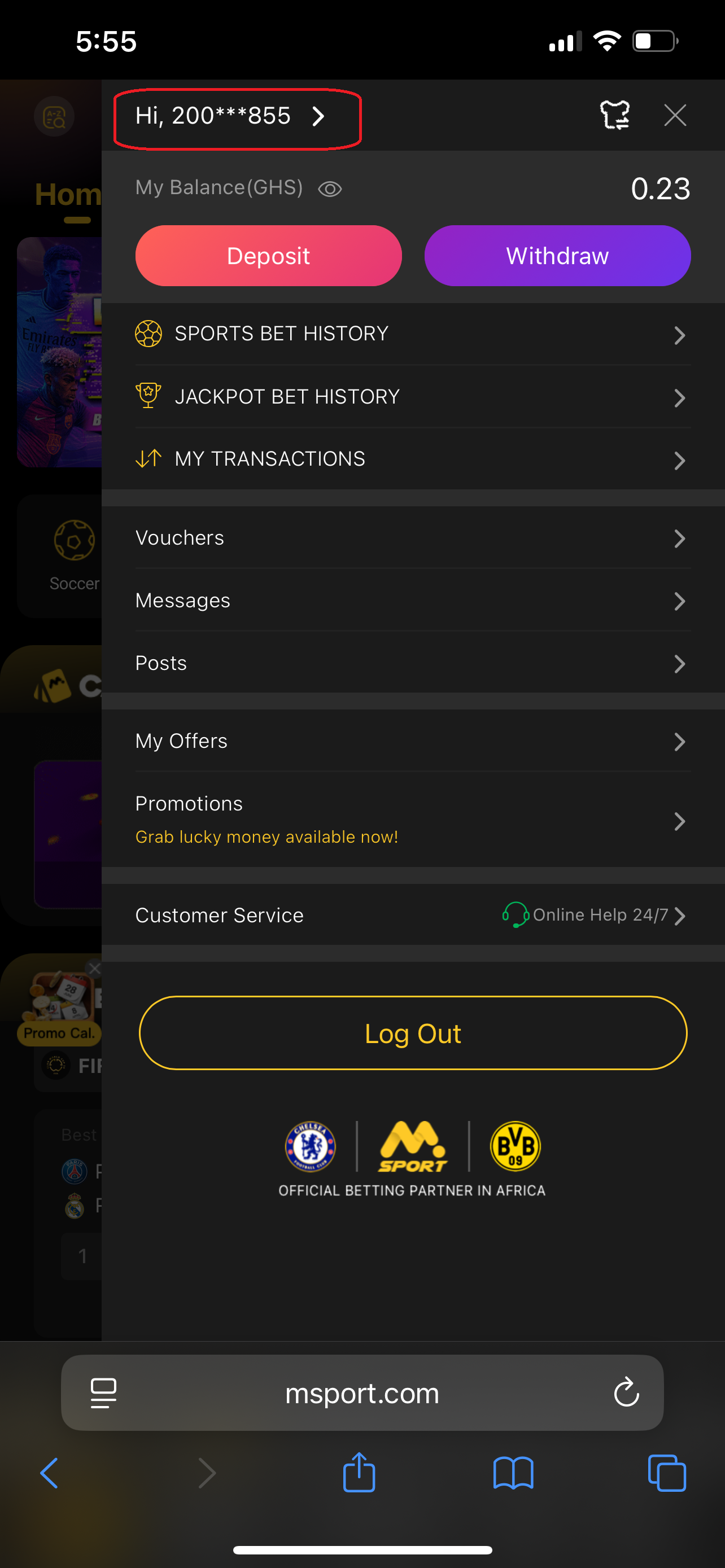Viewport: 725px width, 1568px height.
Task: Open My Offers
Action: (x=412, y=742)
